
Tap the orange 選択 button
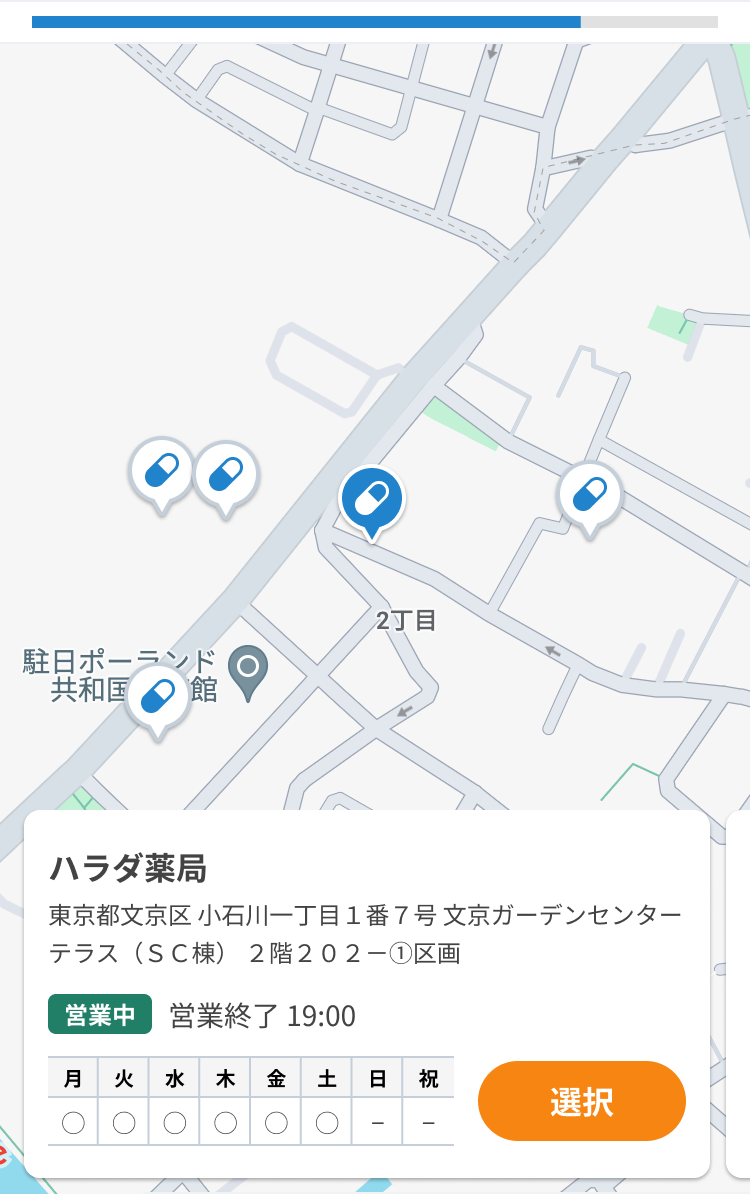point(581,1100)
